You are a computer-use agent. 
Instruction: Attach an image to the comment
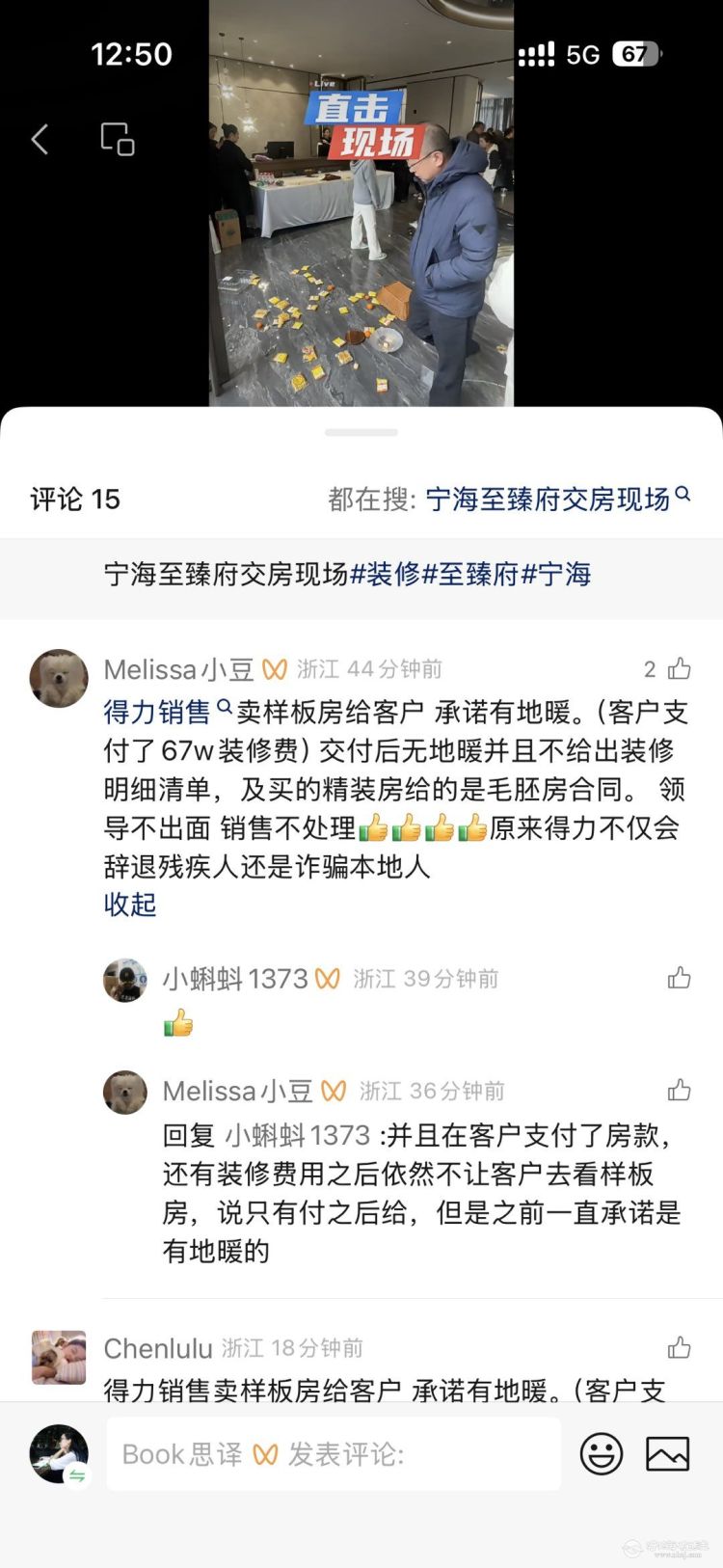pos(667,1453)
